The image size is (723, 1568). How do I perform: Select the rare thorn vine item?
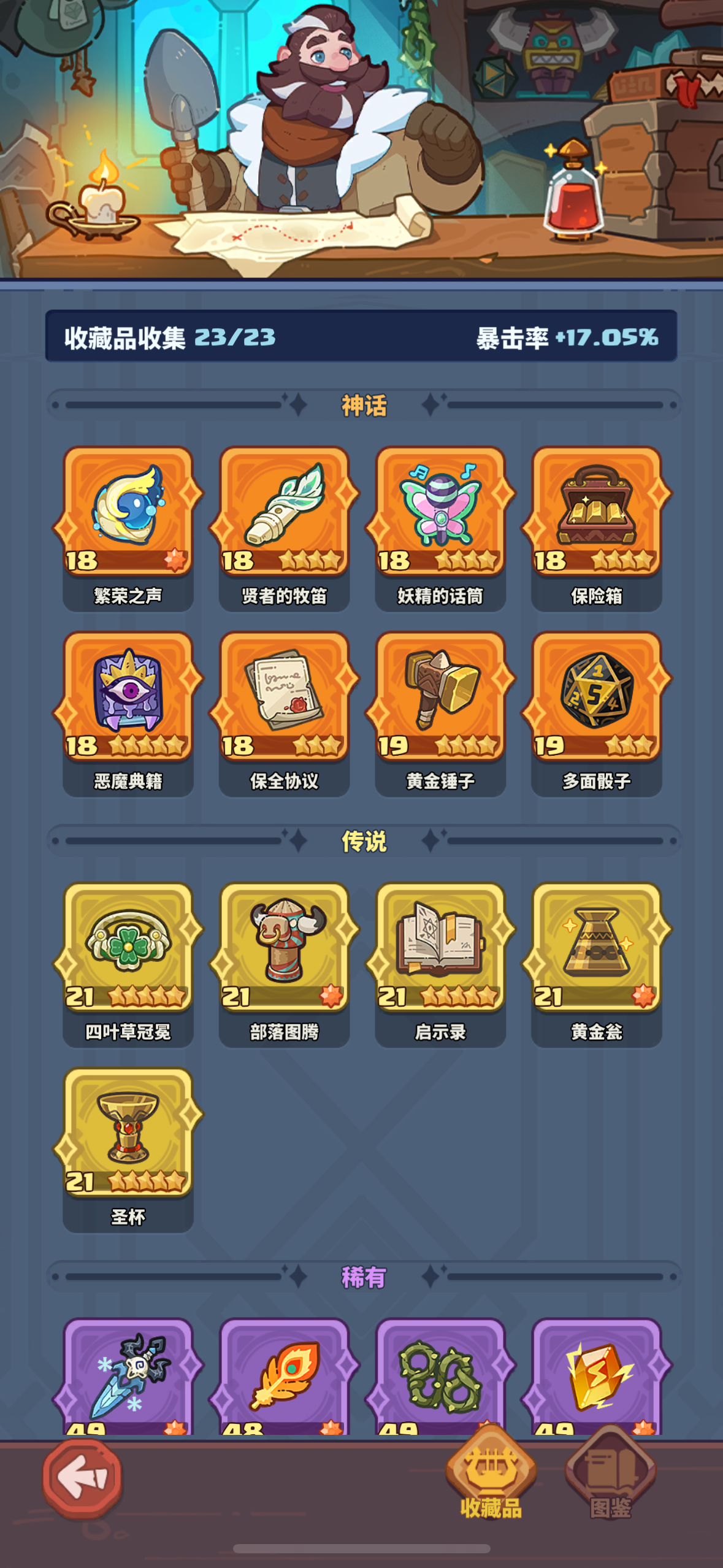pos(440,1376)
